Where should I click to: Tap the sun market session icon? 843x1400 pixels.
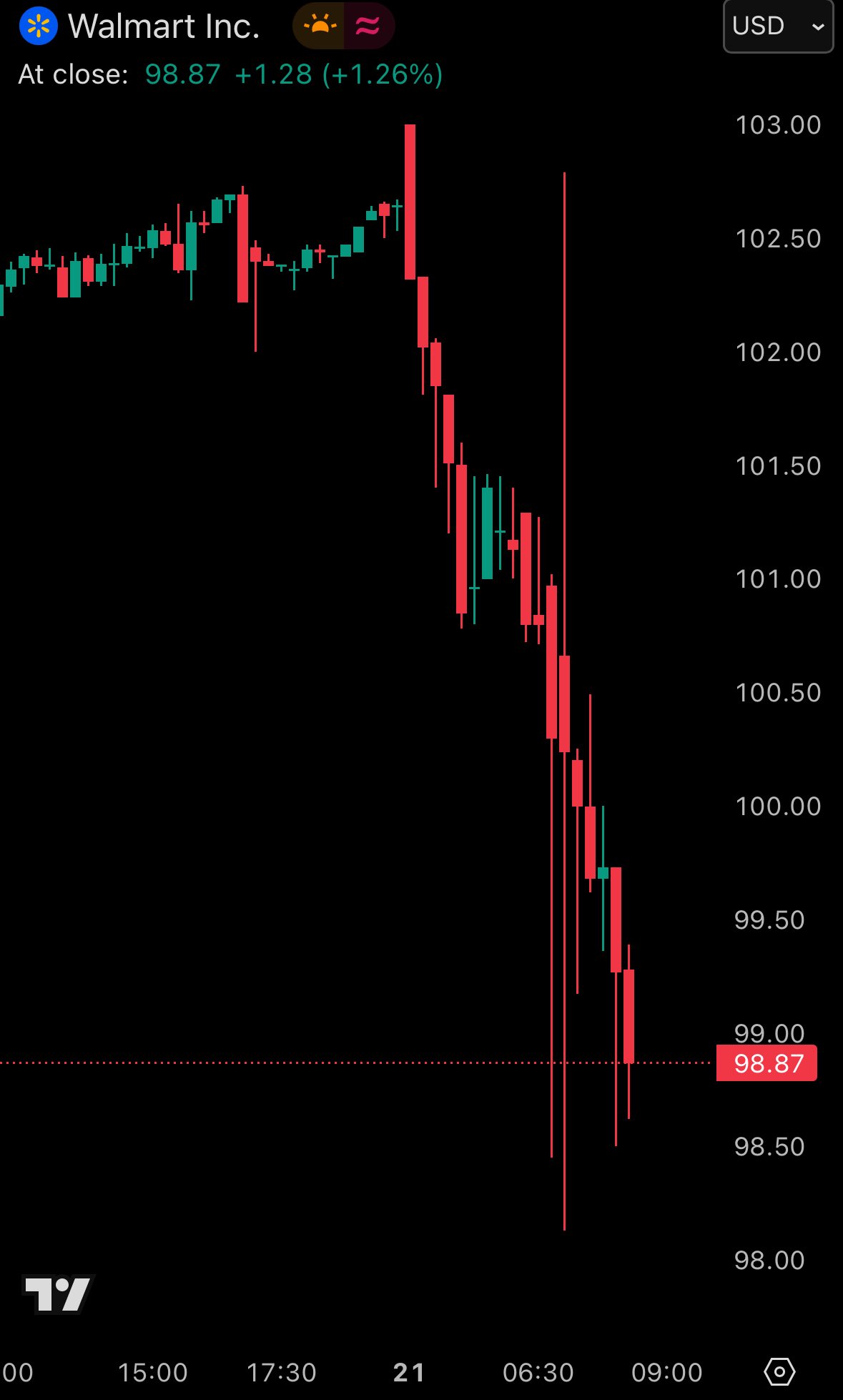click(x=319, y=26)
